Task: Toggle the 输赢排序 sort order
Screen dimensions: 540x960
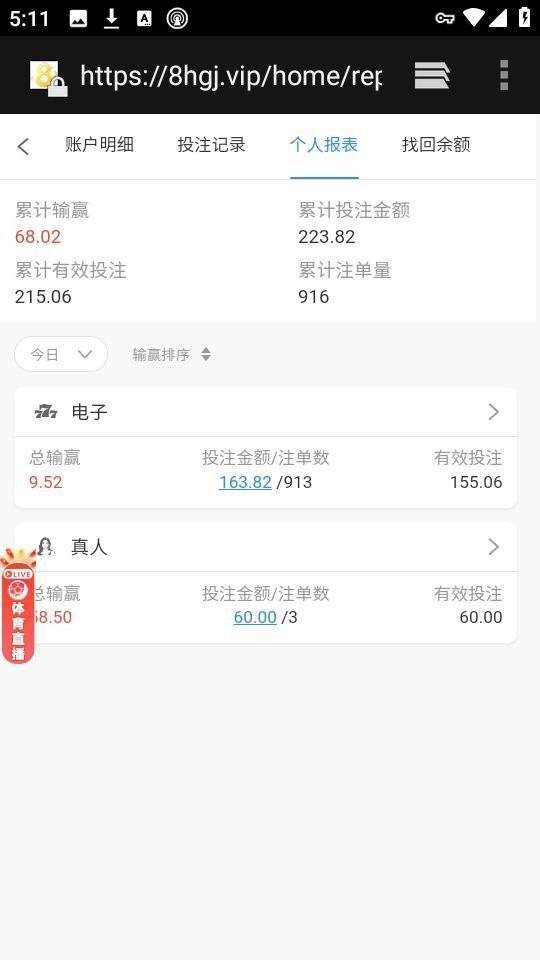Action: [x=171, y=354]
